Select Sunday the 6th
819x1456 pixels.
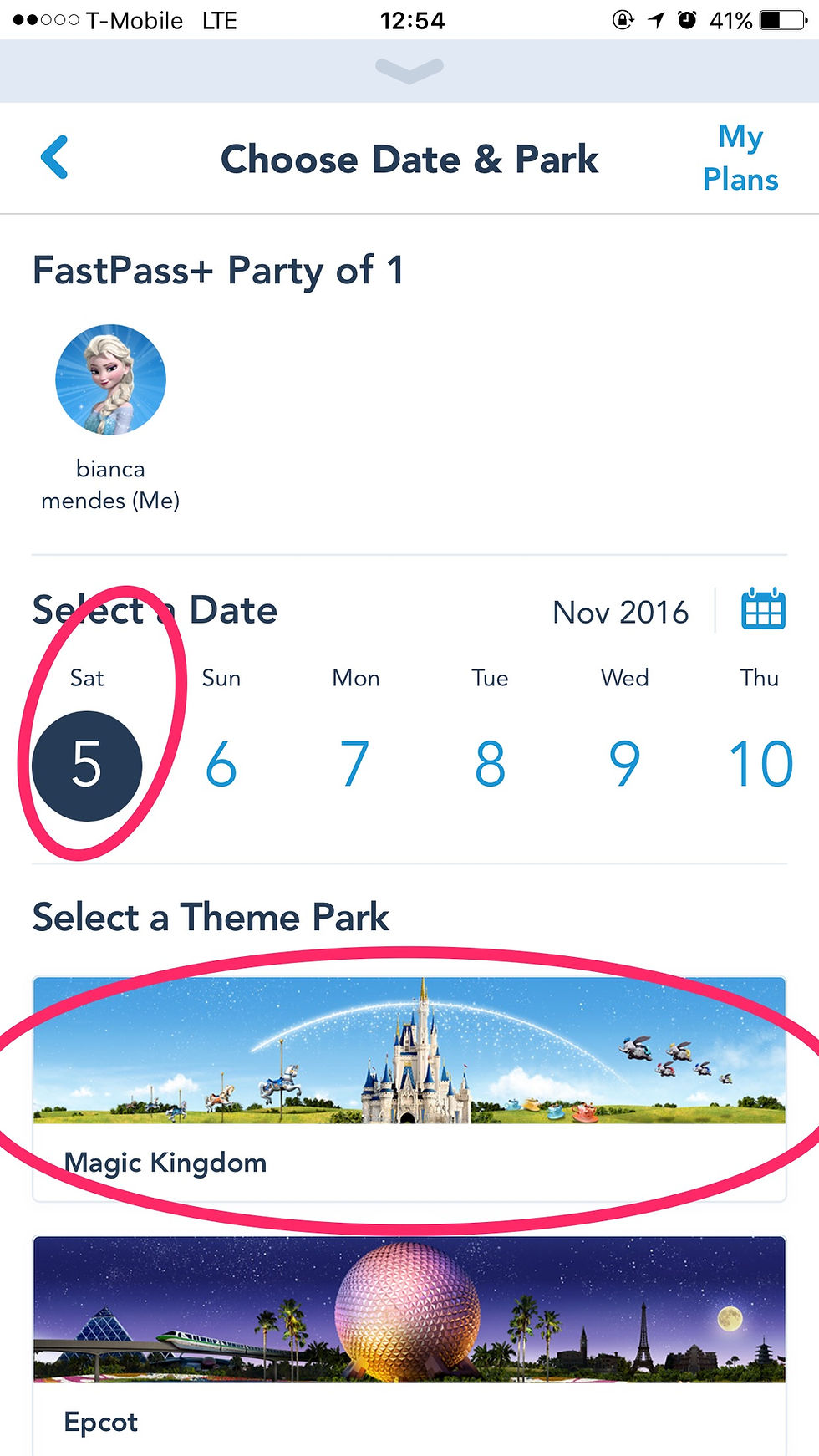(x=221, y=765)
